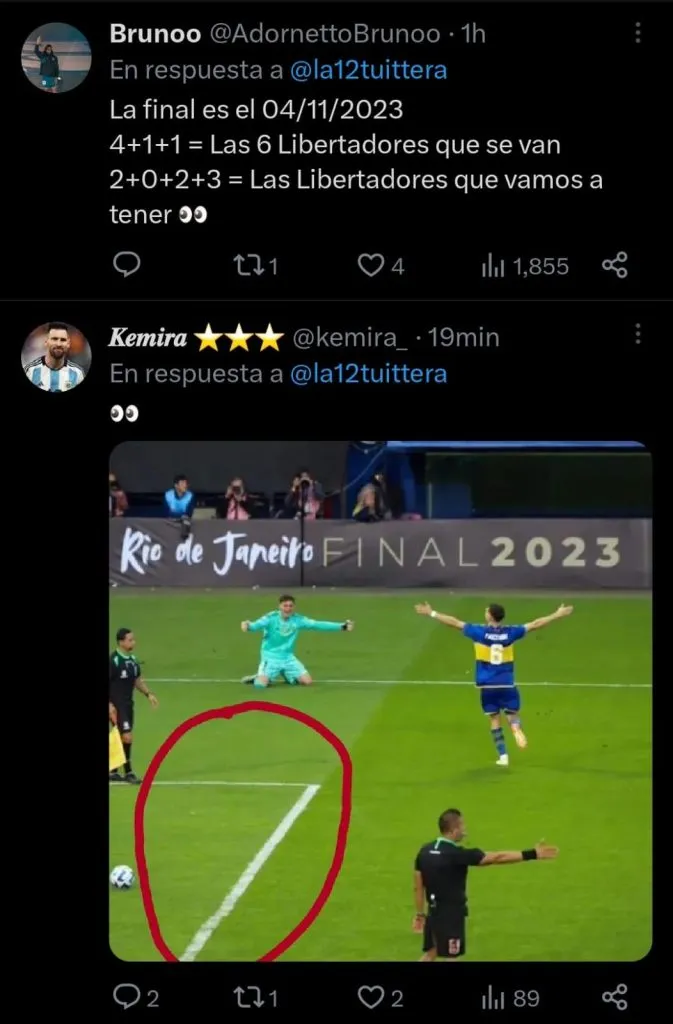View analytics for Brunoo's tweet
Screen dimensions: 673x1024
point(494,266)
